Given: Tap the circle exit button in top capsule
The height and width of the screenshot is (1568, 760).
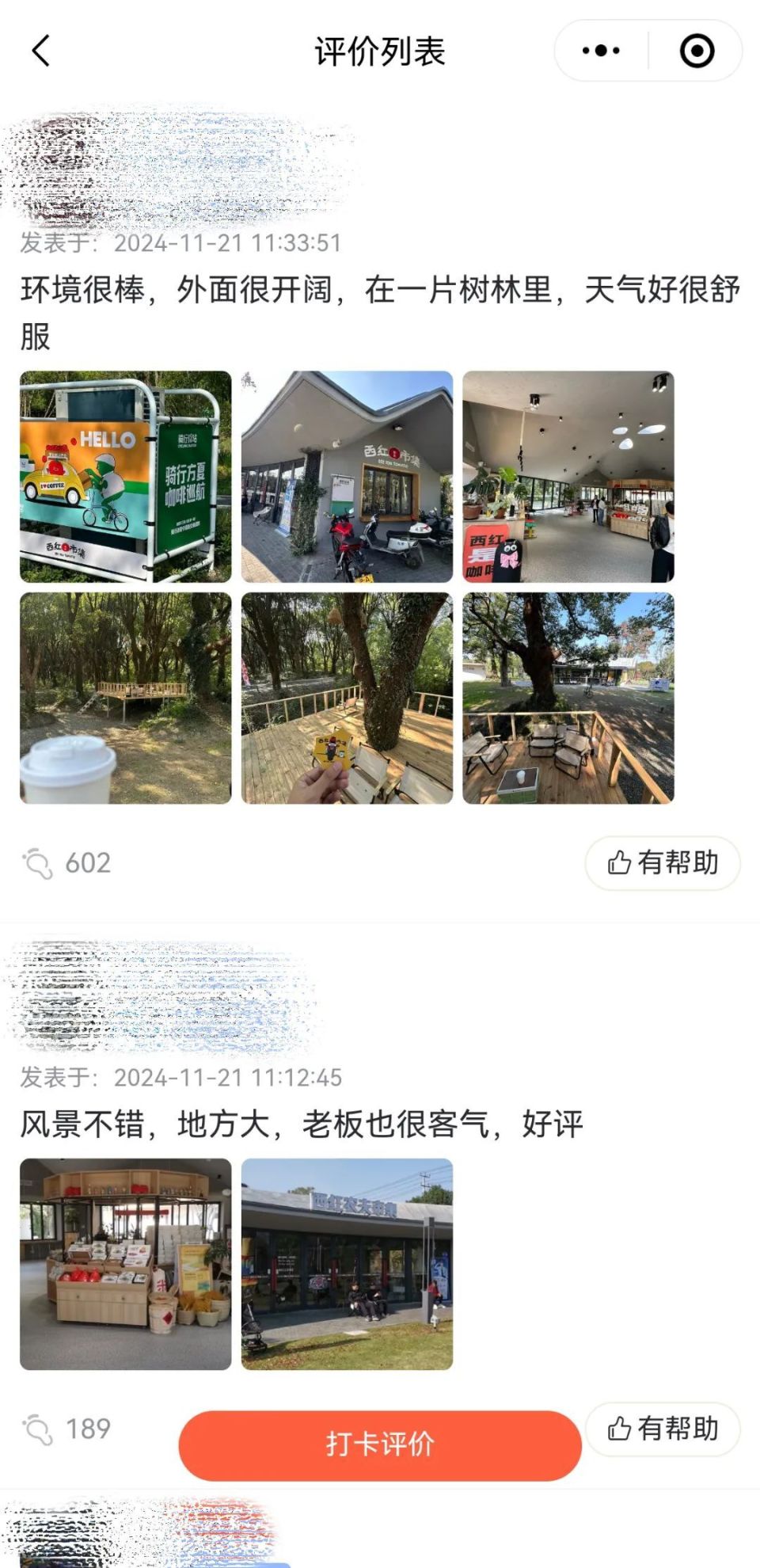Looking at the screenshot, I should 695,50.
